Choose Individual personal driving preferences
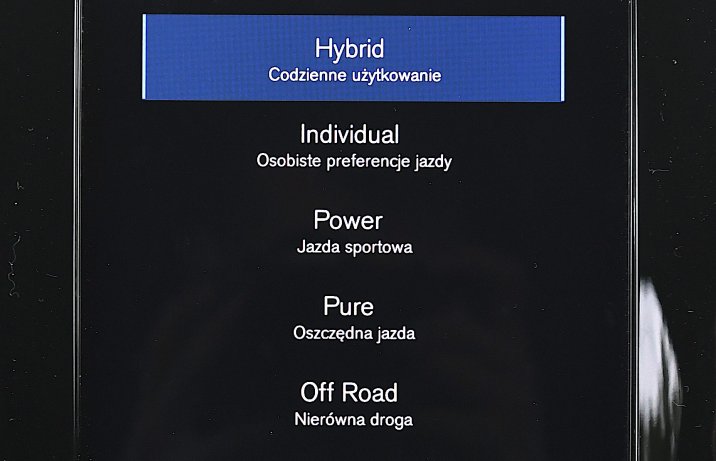The height and width of the screenshot is (461, 716). tap(349, 145)
